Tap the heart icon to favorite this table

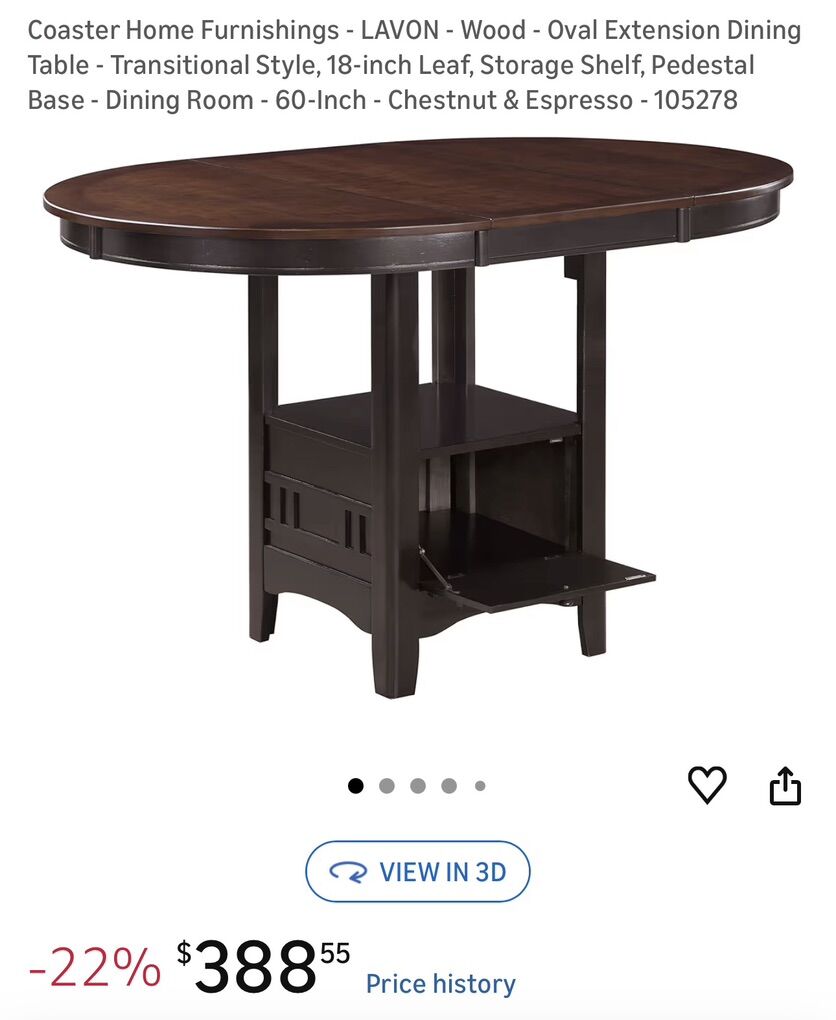pyautogui.click(x=709, y=784)
